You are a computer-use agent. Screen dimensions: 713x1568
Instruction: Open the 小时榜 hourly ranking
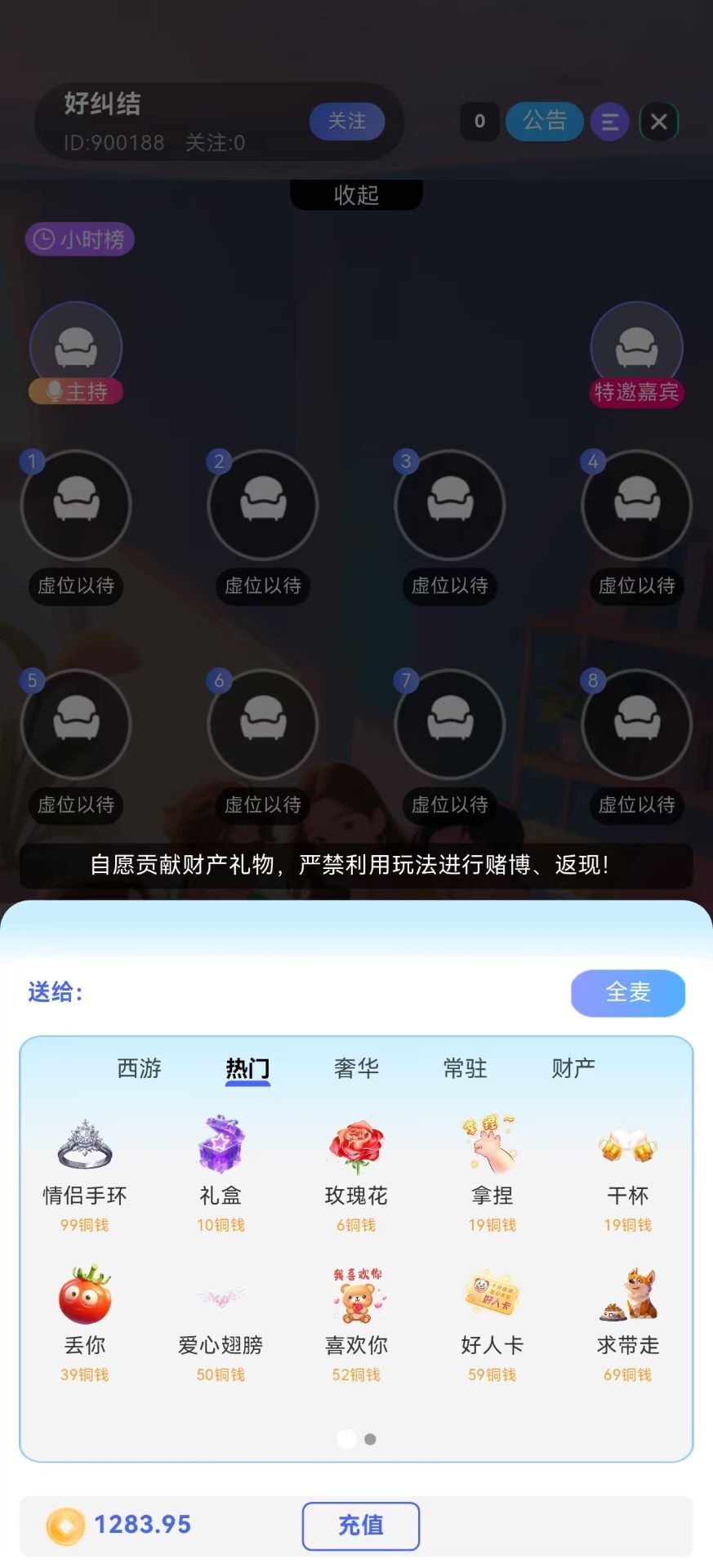click(78, 239)
